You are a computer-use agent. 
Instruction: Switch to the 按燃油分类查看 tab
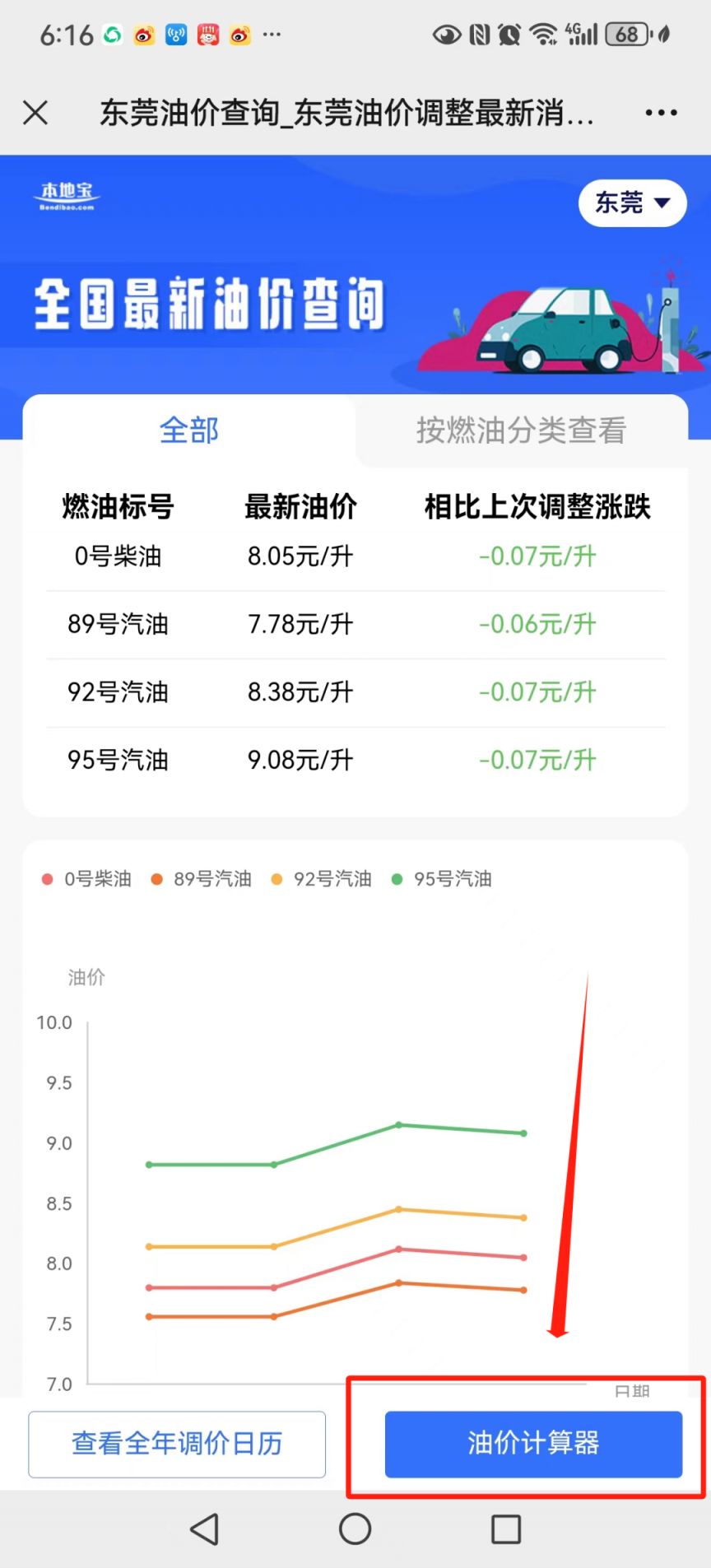(521, 430)
